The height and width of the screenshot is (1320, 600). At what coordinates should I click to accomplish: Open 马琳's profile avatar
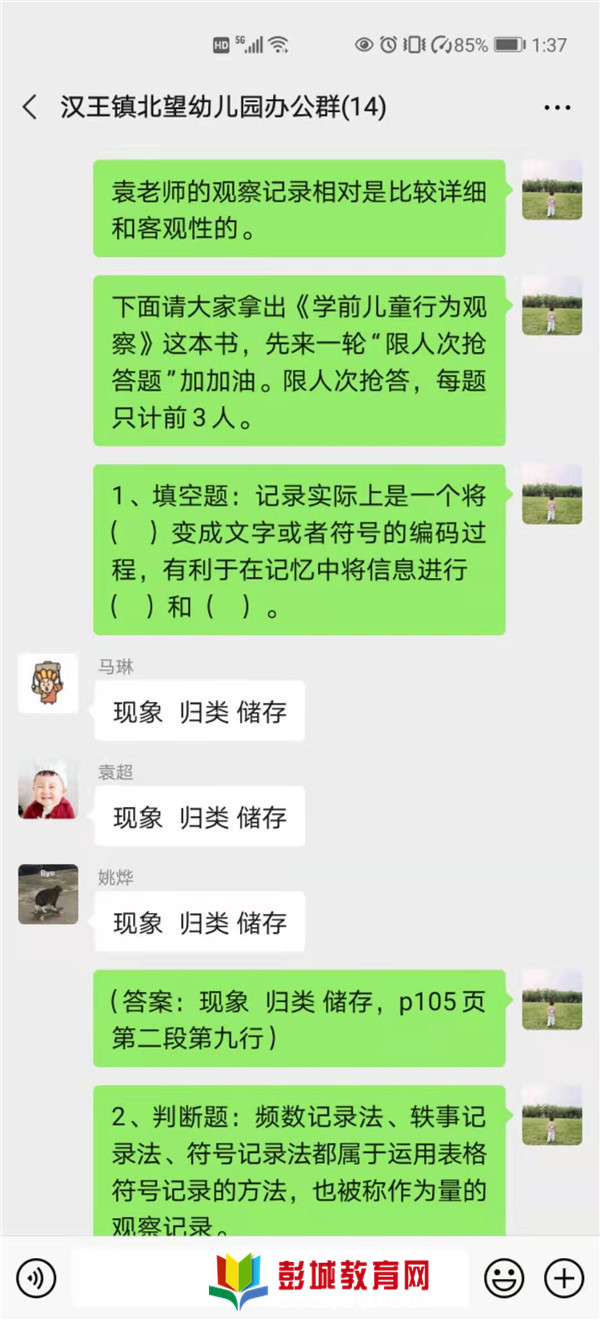47,684
